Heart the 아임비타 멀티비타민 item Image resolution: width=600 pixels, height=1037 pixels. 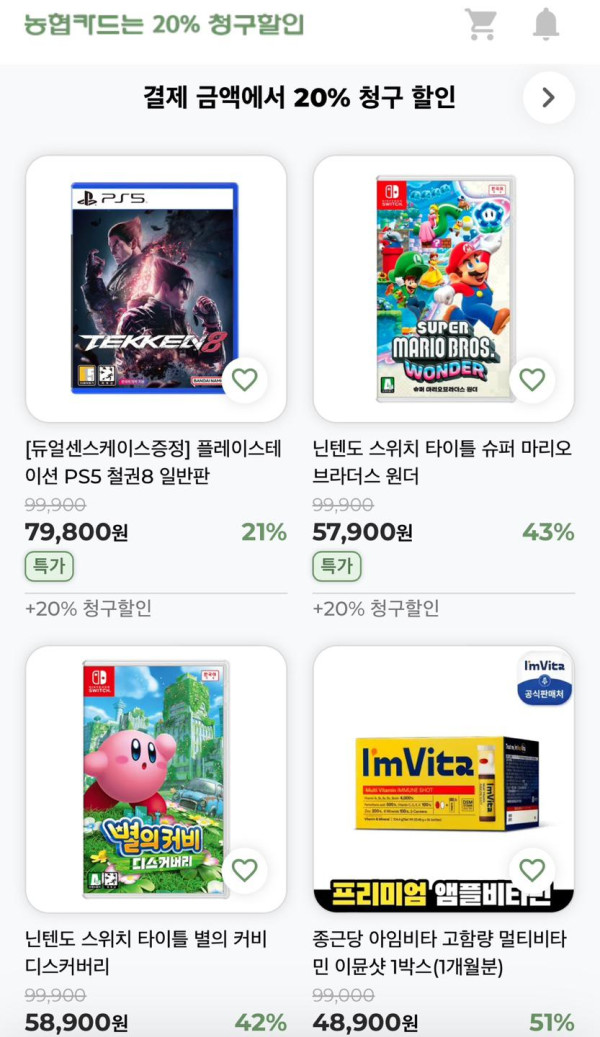[532, 870]
